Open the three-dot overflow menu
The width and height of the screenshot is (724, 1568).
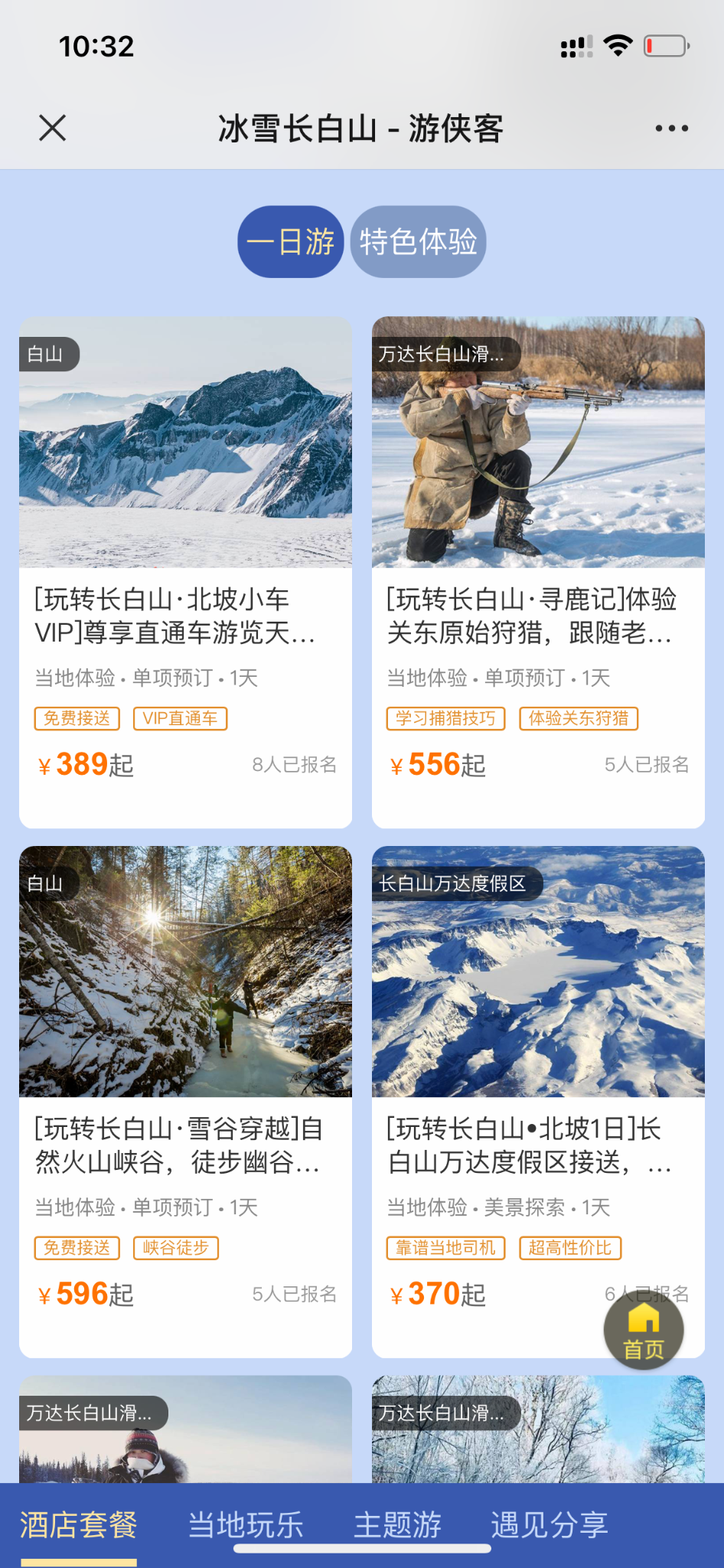click(x=671, y=128)
